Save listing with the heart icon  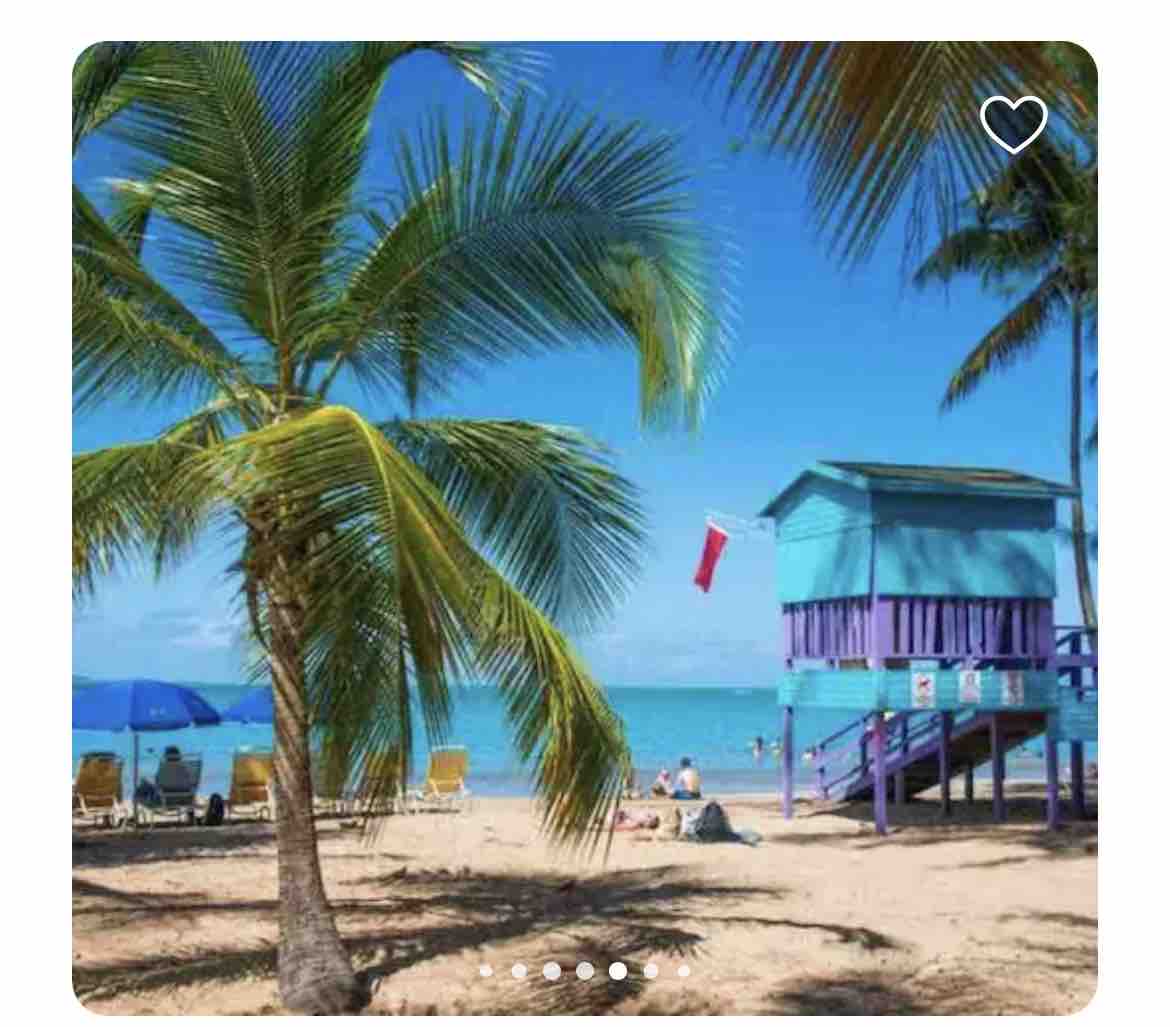1013,124
